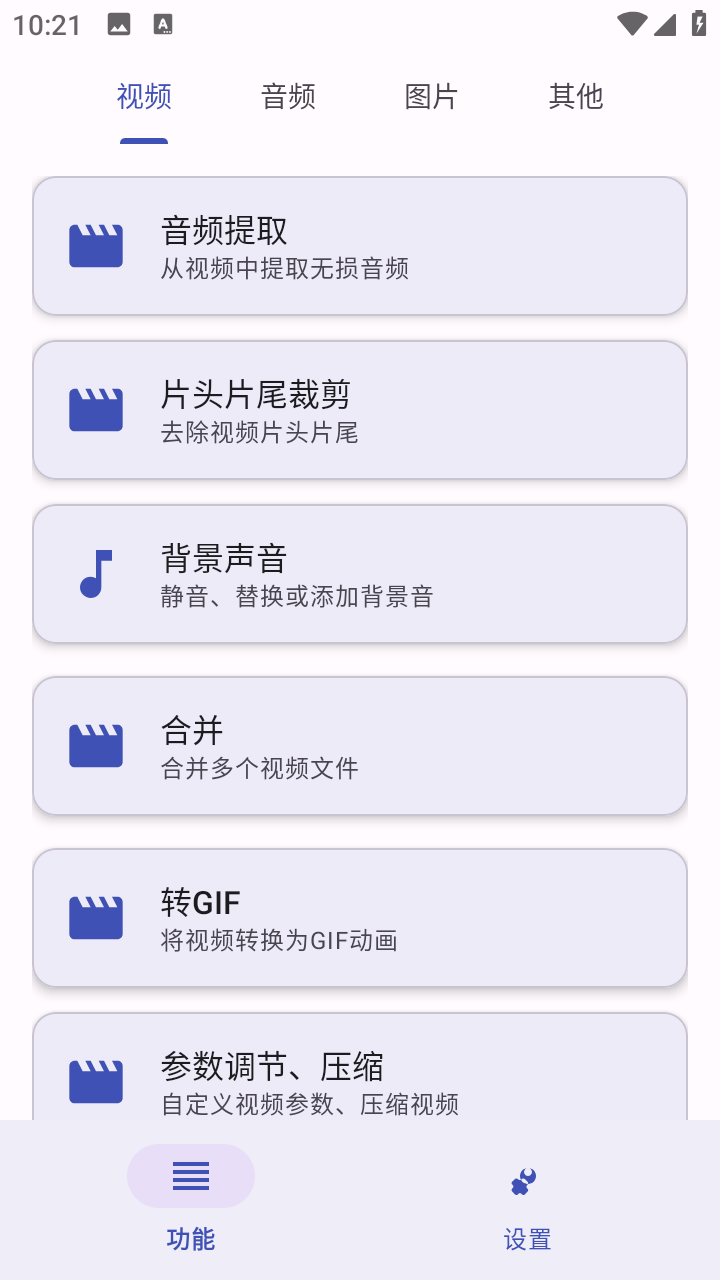Click the 合并 video merge icon
Screen dimensions: 720x1280
point(95,744)
